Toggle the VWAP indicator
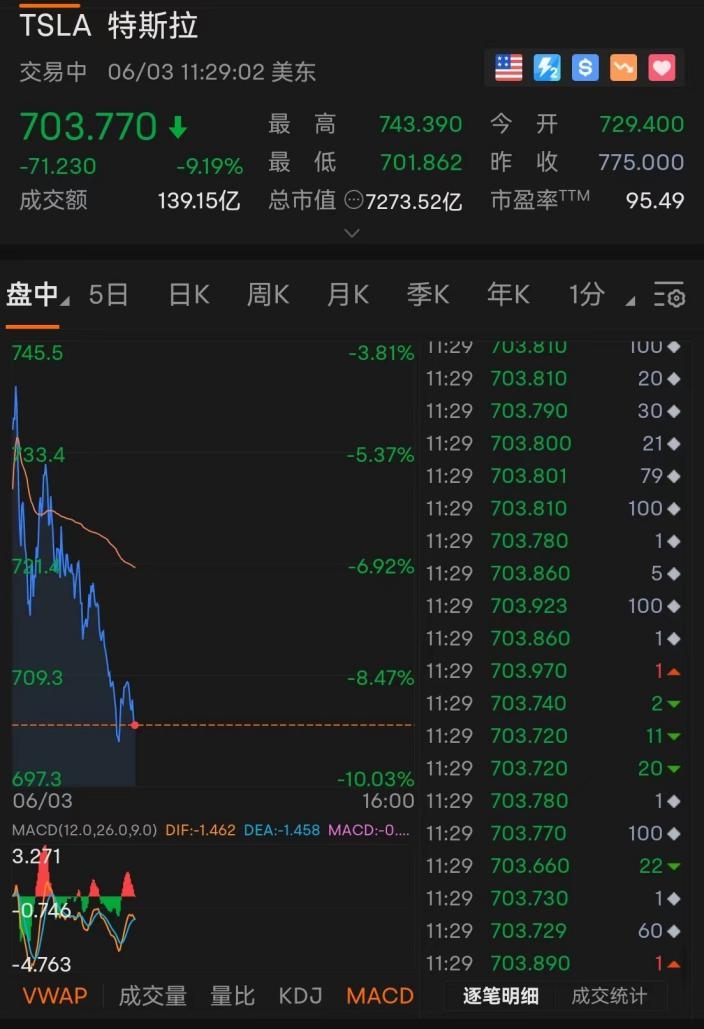This screenshot has width=704, height=1029. [54, 996]
